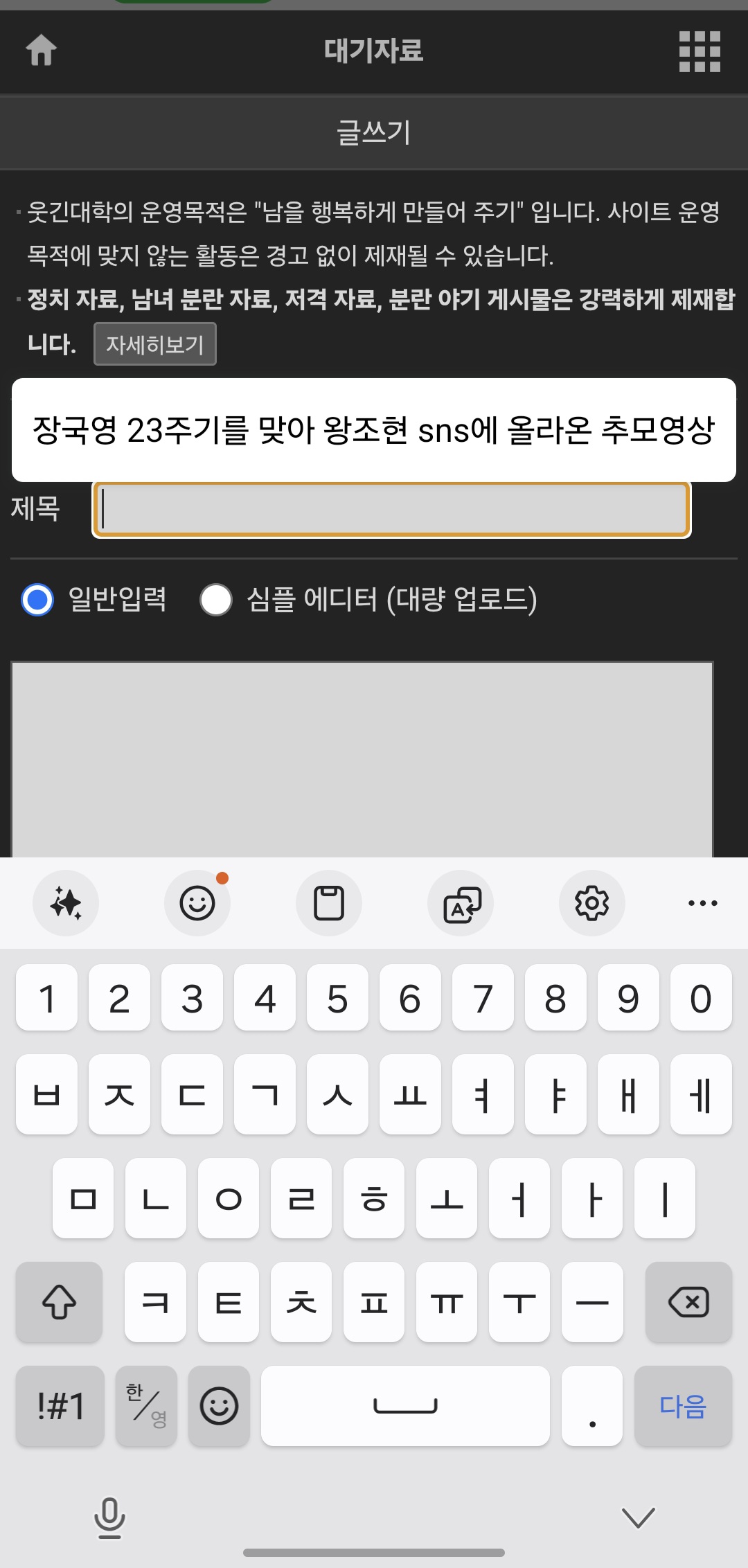Viewport: 748px width, 1568px height.
Task: Hide the keyboard with down chevron
Action: point(639,1517)
